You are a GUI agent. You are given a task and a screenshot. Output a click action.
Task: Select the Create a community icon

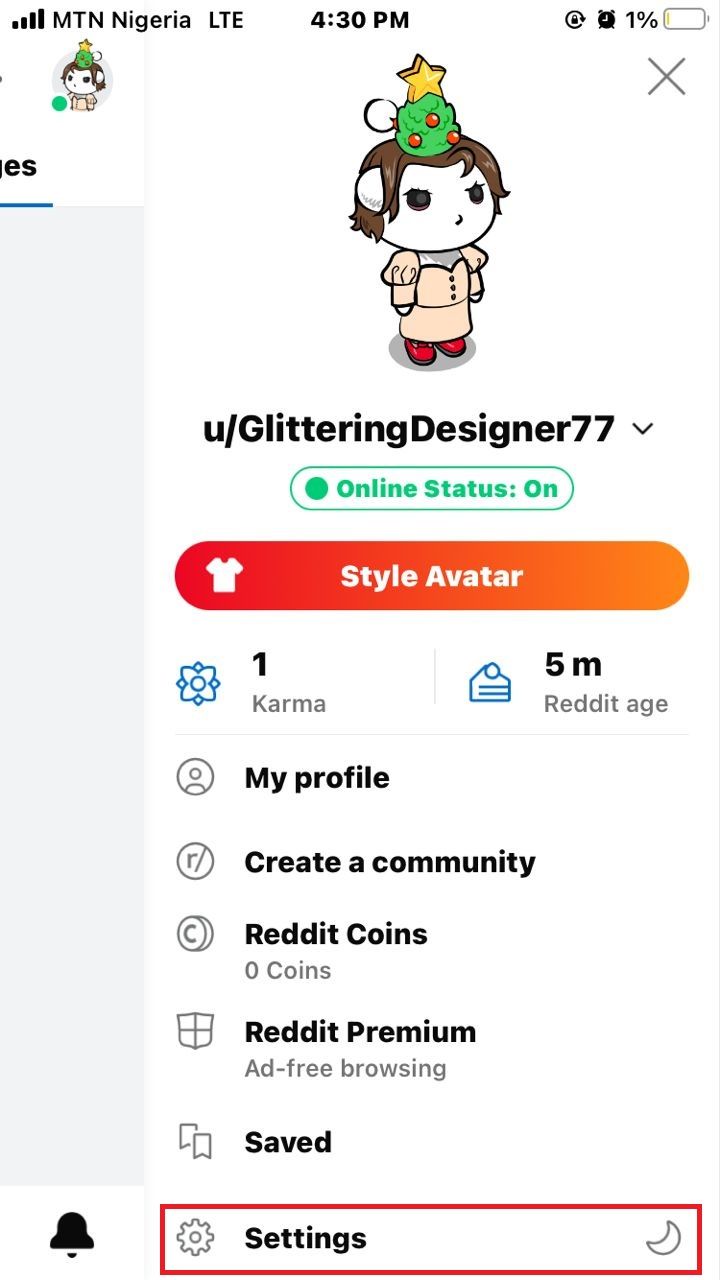pyautogui.click(x=197, y=862)
